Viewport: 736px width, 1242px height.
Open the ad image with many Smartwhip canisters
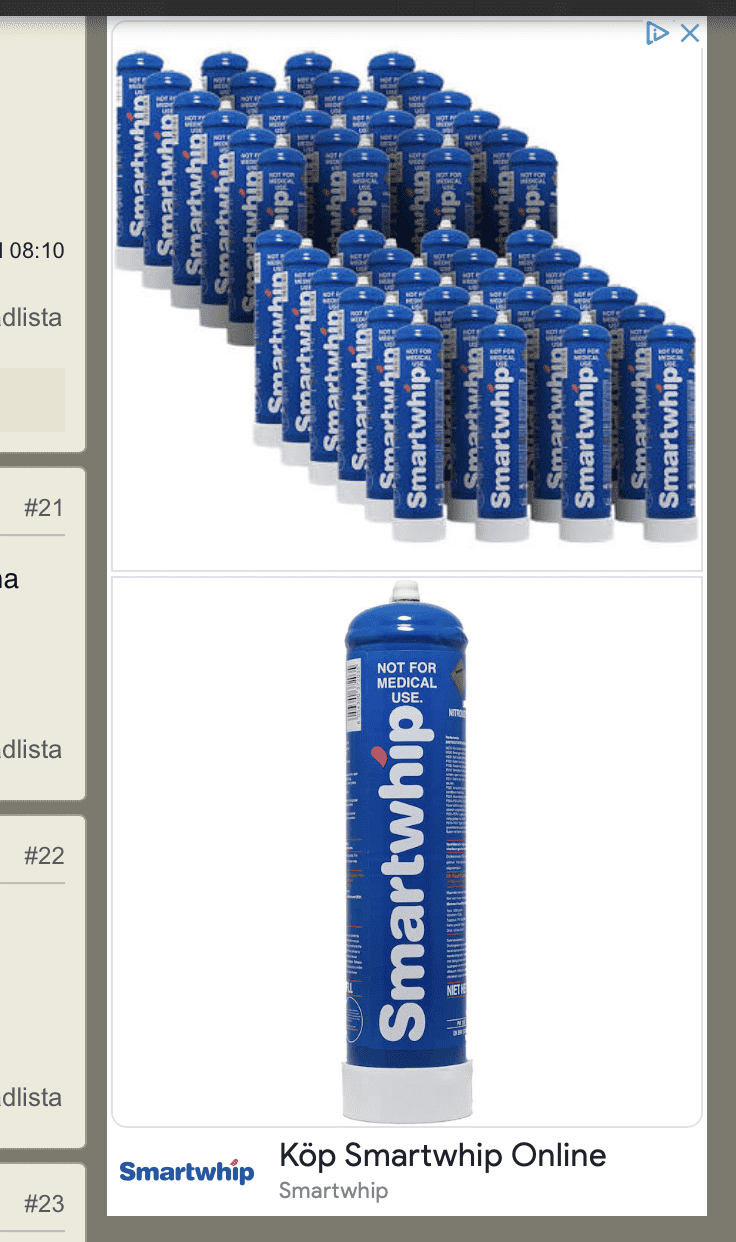pyautogui.click(x=407, y=297)
